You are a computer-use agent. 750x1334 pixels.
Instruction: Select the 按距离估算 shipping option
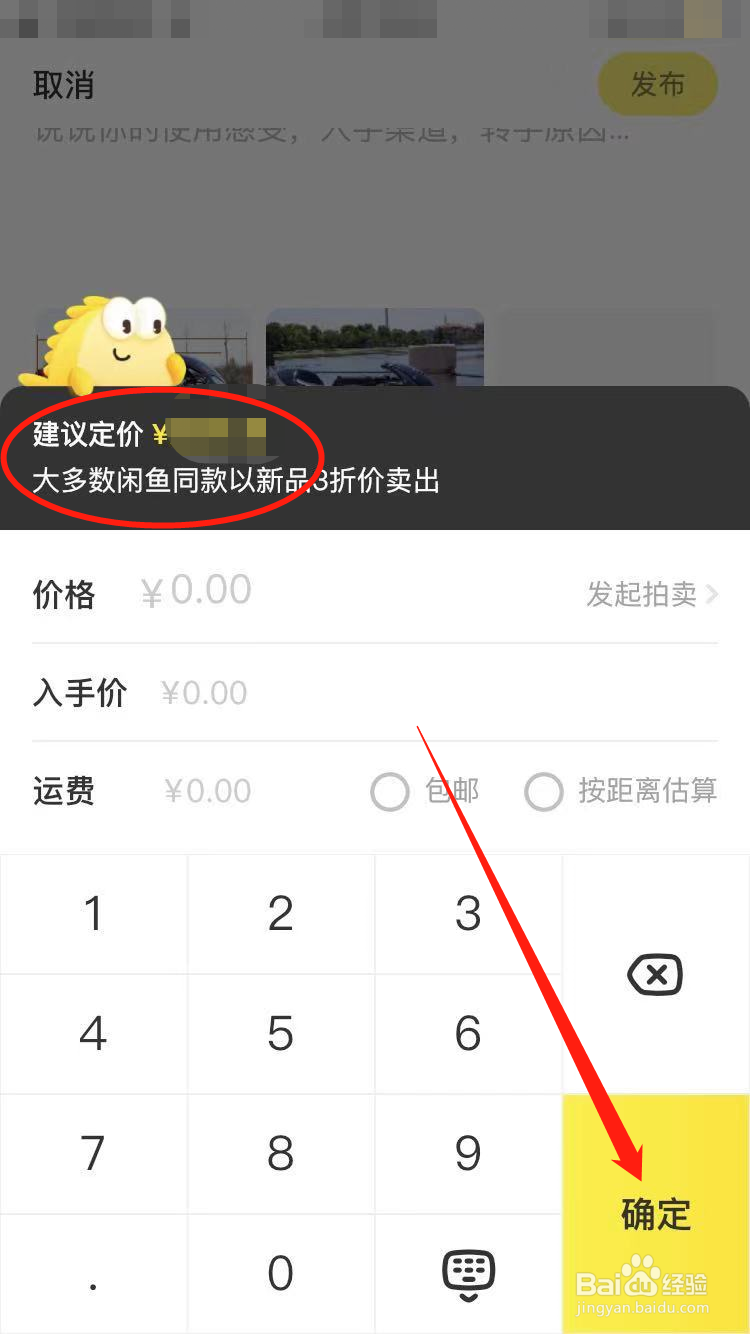(x=544, y=791)
